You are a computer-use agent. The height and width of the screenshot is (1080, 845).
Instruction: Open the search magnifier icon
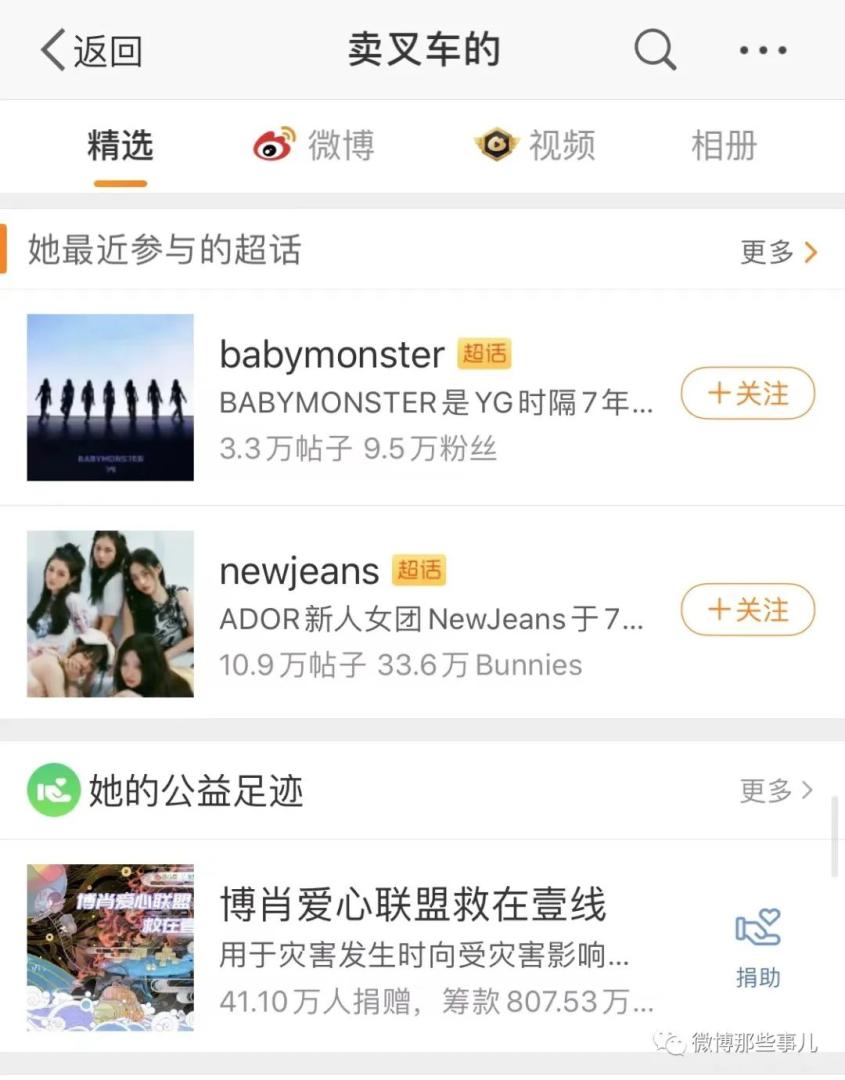tap(655, 49)
